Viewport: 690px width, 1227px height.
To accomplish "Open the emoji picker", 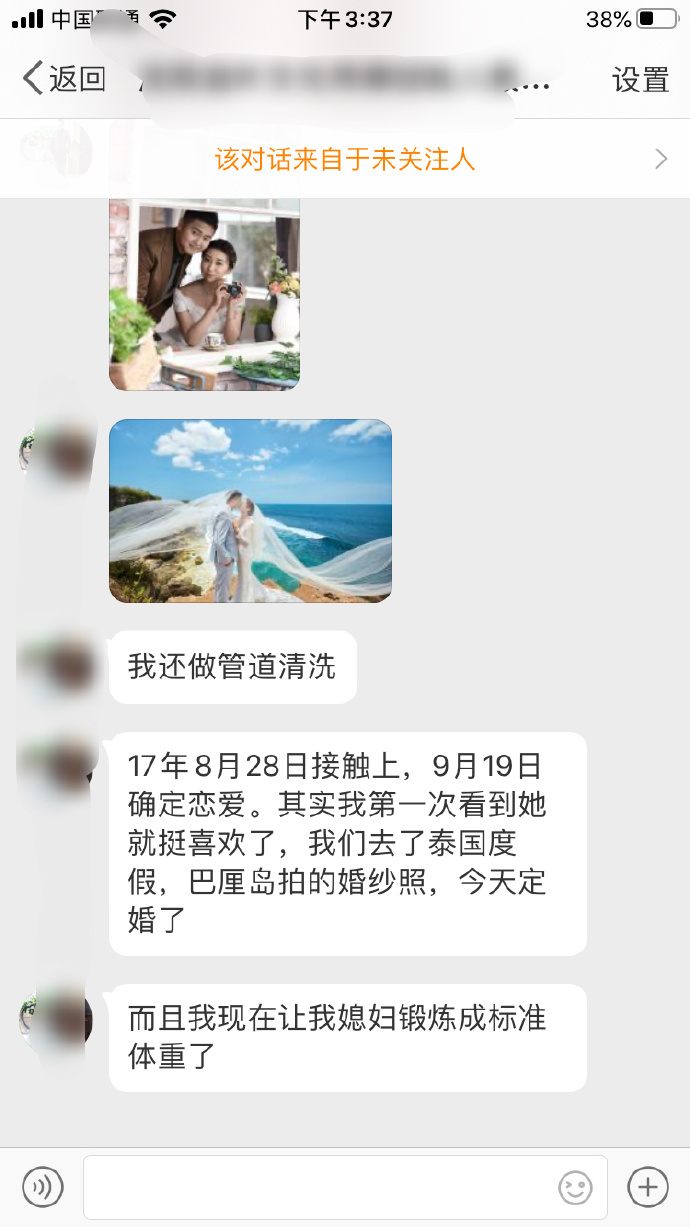I will tap(575, 1187).
